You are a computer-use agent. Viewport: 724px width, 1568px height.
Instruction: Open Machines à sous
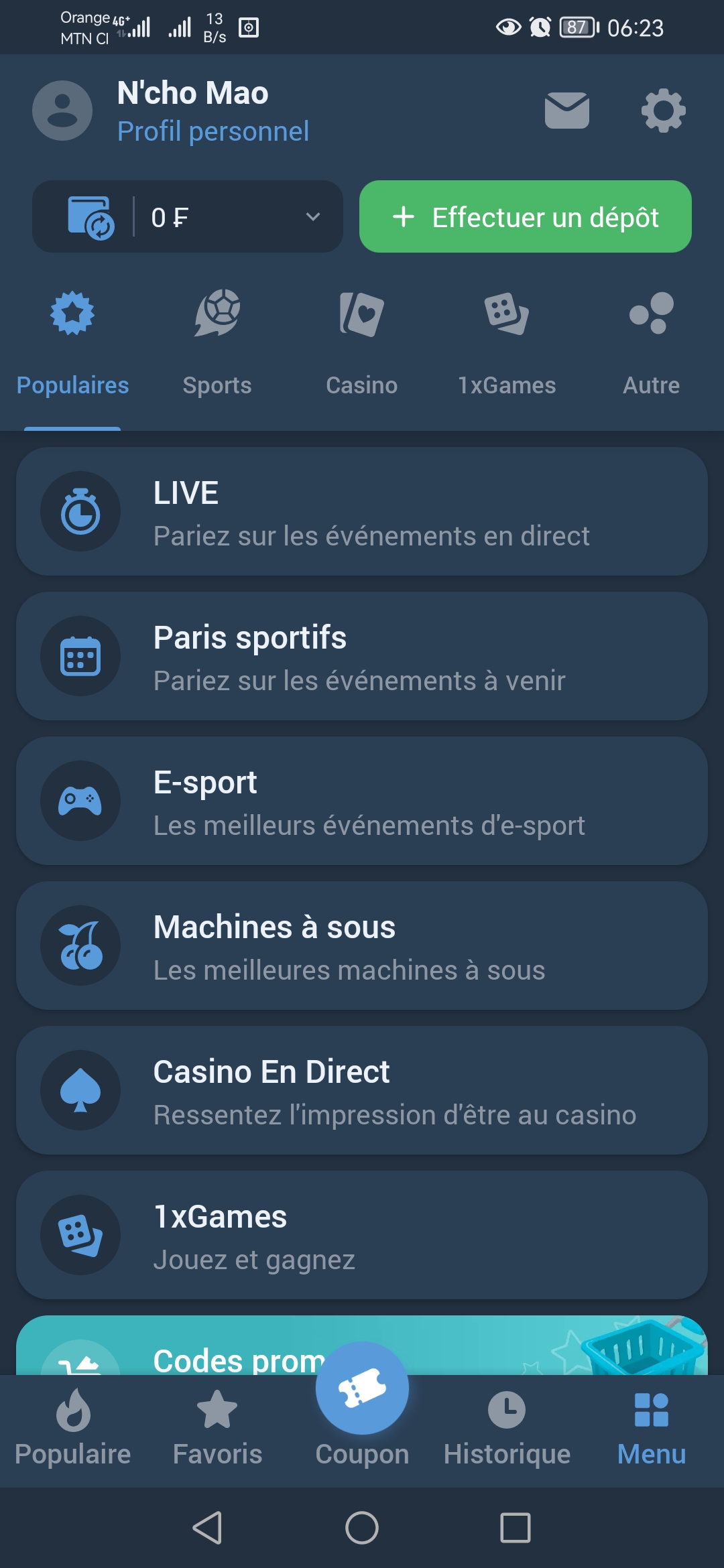[x=362, y=945]
